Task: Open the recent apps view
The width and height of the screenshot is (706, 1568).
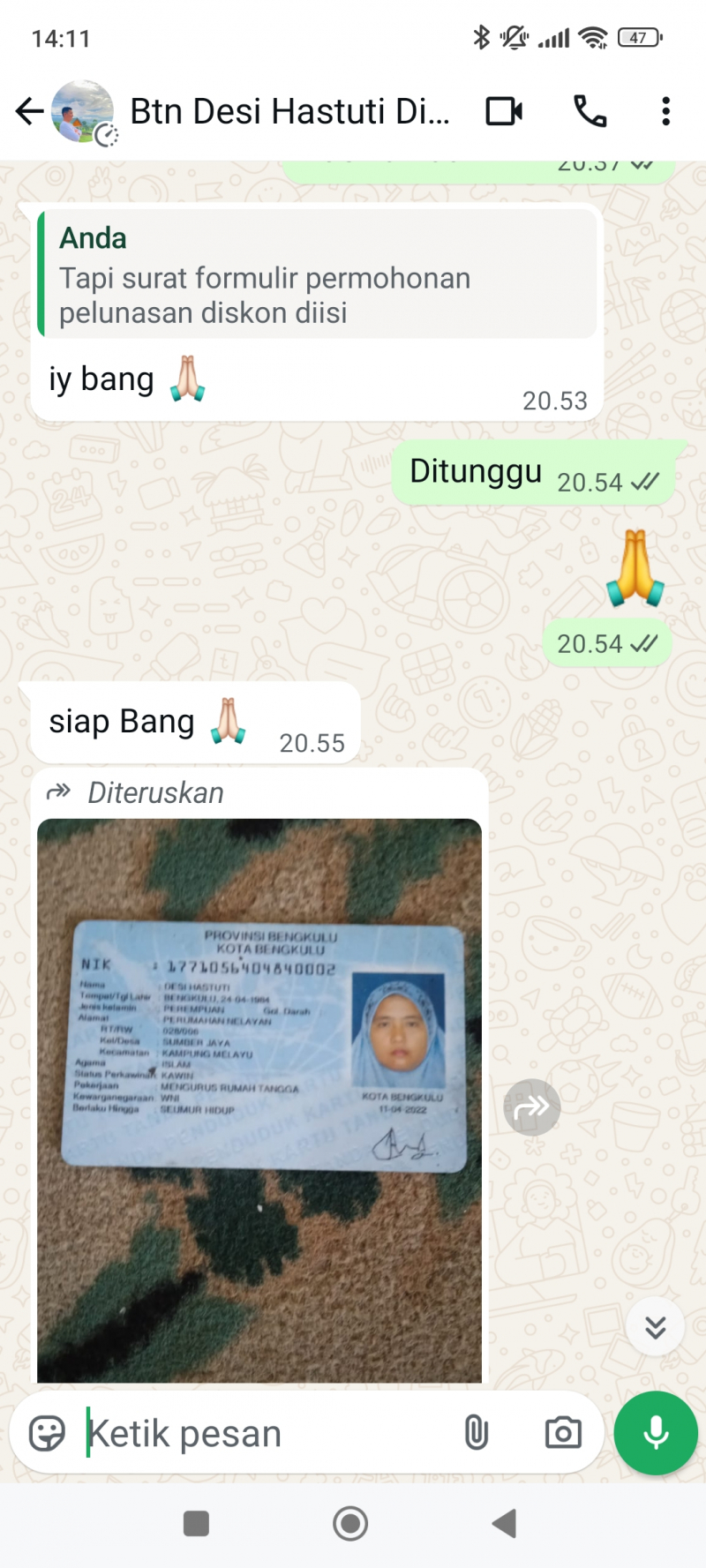Action: [x=196, y=1523]
